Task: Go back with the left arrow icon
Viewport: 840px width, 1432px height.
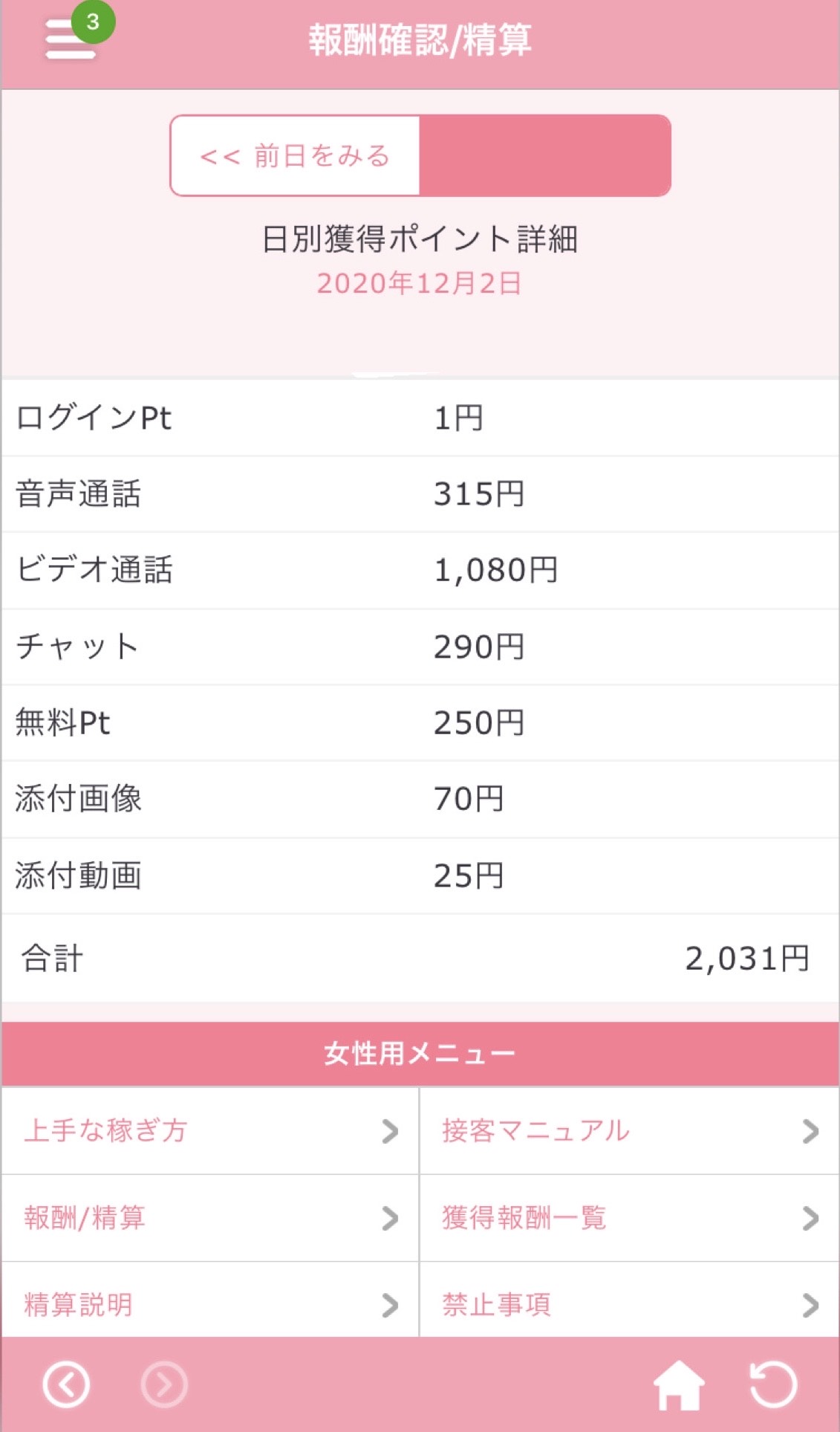Action: point(67,1385)
